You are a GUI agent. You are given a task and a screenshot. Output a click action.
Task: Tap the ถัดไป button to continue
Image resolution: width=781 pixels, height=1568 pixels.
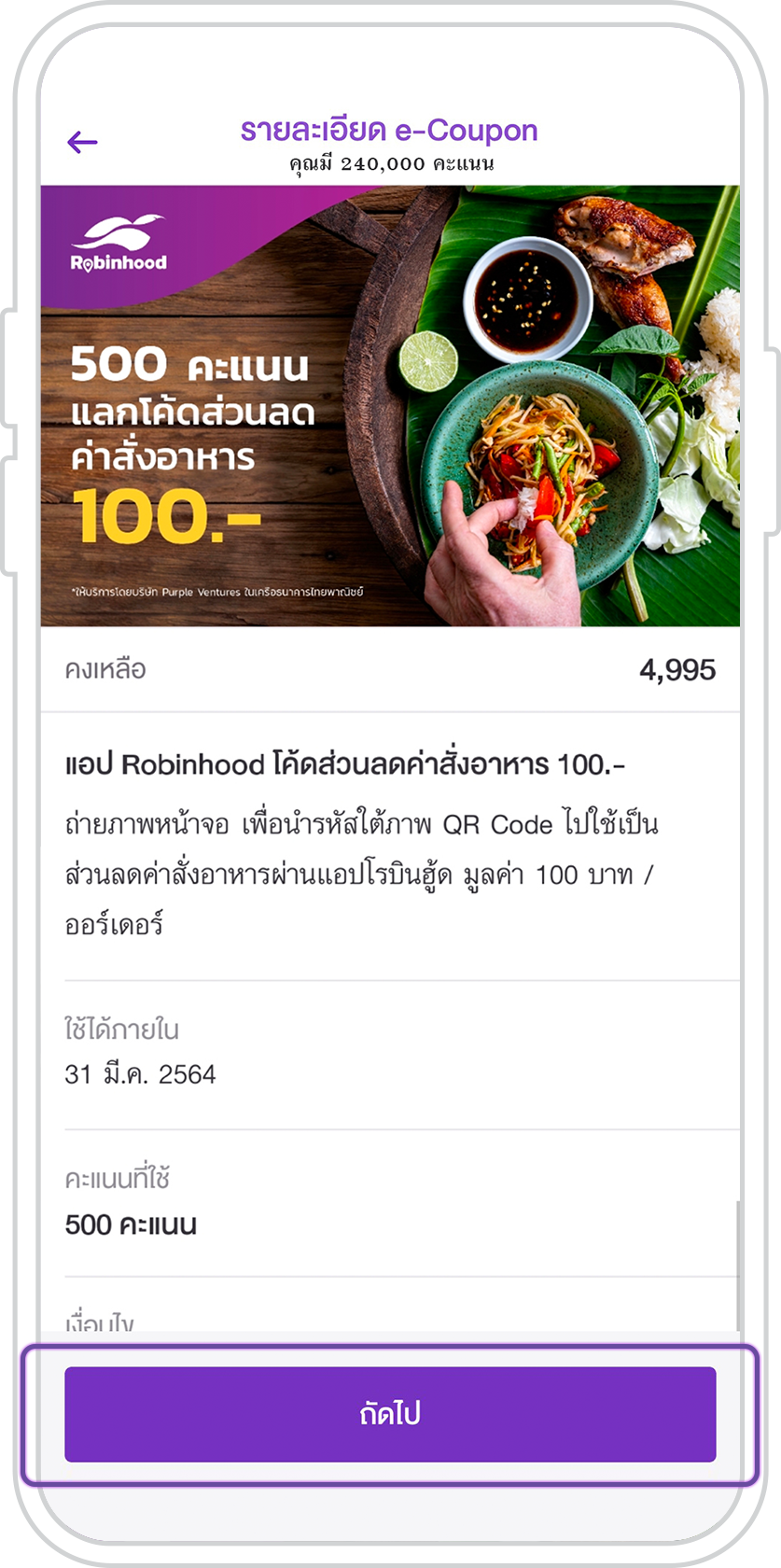click(390, 1414)
